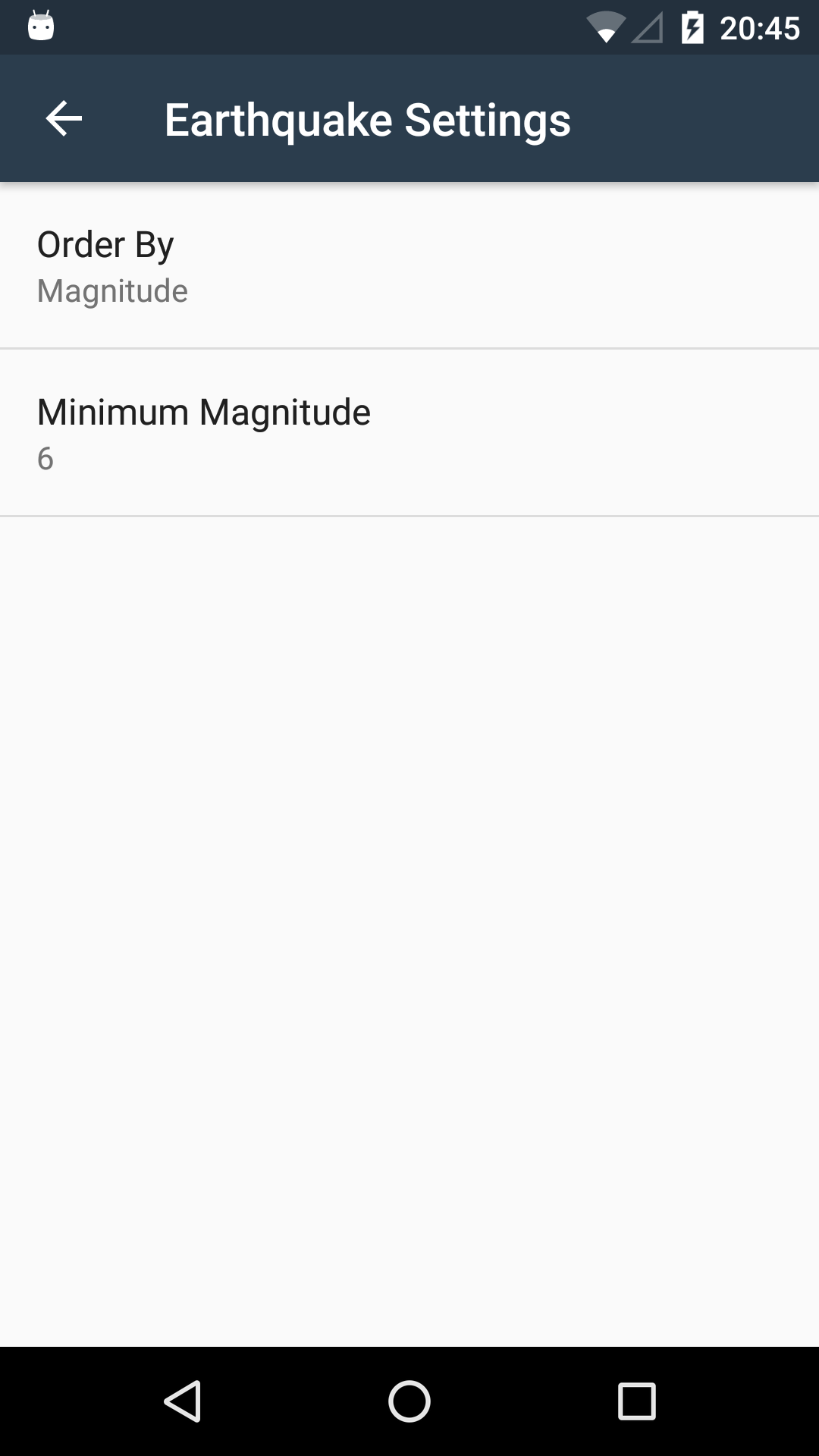Image resolution: width=819 pixels, height=1456 pixels.
Task: Open the recent apps overview
Action: (x=637, y=1401)
